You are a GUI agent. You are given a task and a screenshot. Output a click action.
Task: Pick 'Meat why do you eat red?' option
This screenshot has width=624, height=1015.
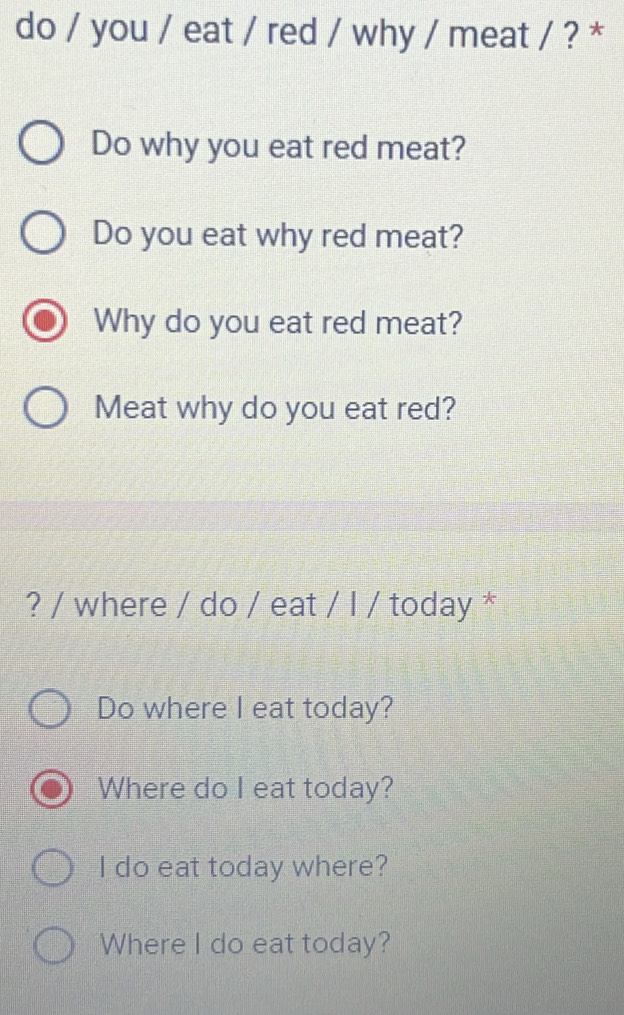point(45,410)
